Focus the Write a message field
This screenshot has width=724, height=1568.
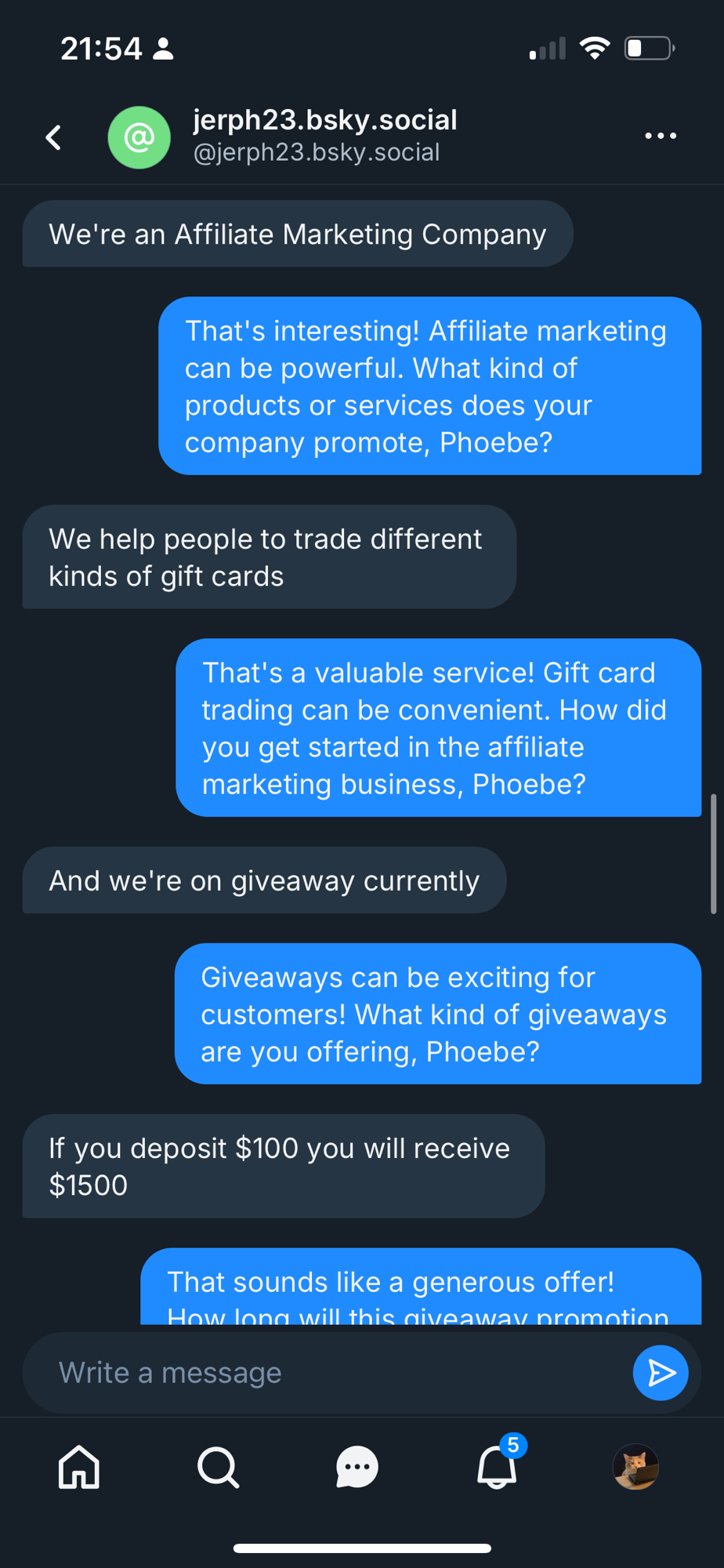pos(329,1373)
